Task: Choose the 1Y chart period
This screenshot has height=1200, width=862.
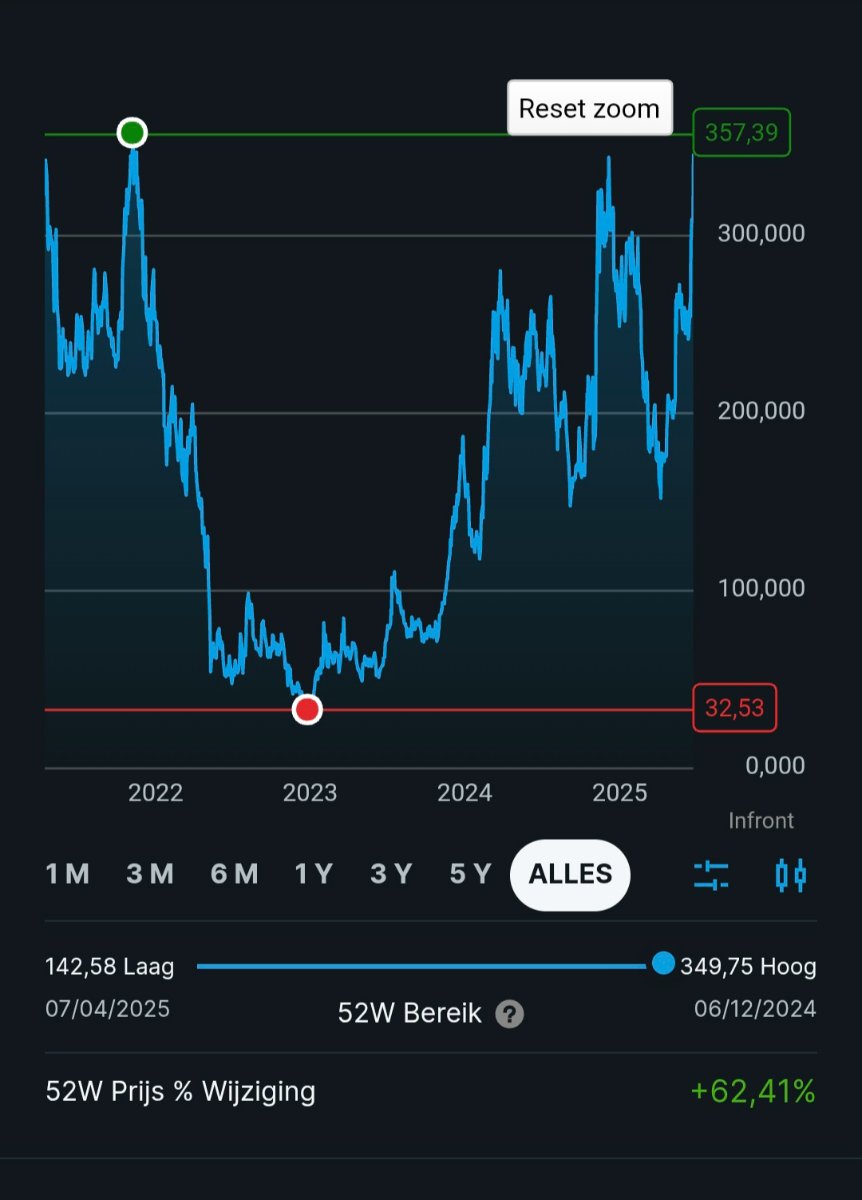Action: pyautogui.click(x=313, y=875)
